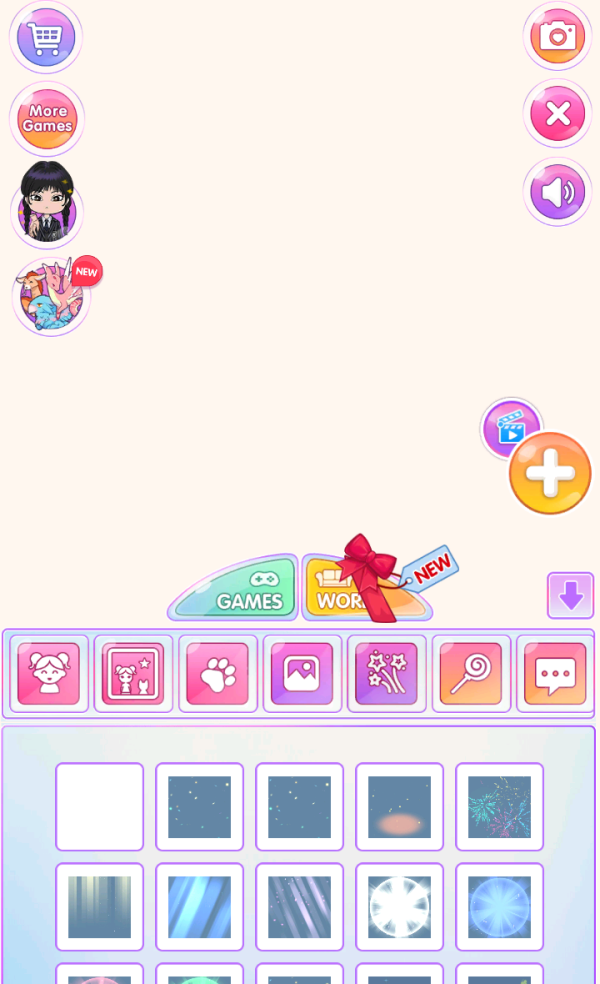Select the background picture category

click(302, 674)
